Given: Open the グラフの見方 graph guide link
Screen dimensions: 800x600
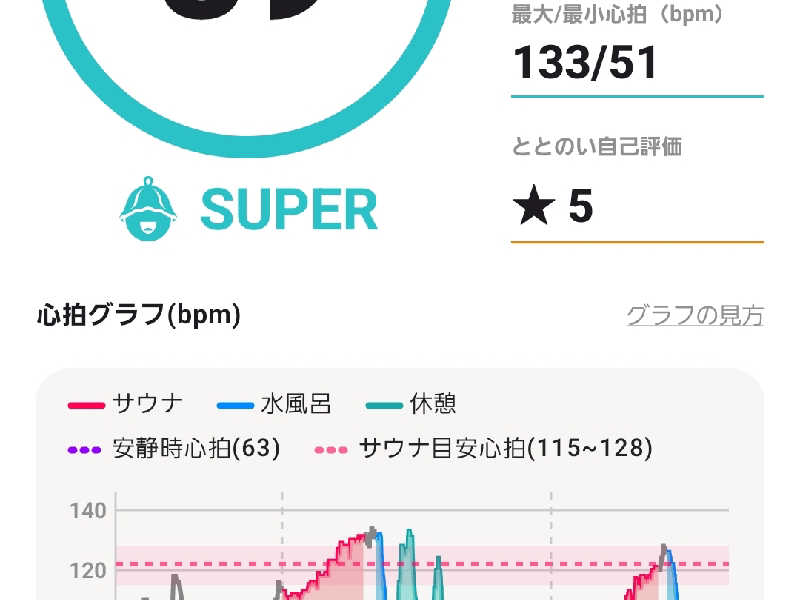Looking at the screenshot, I should 694,316.
